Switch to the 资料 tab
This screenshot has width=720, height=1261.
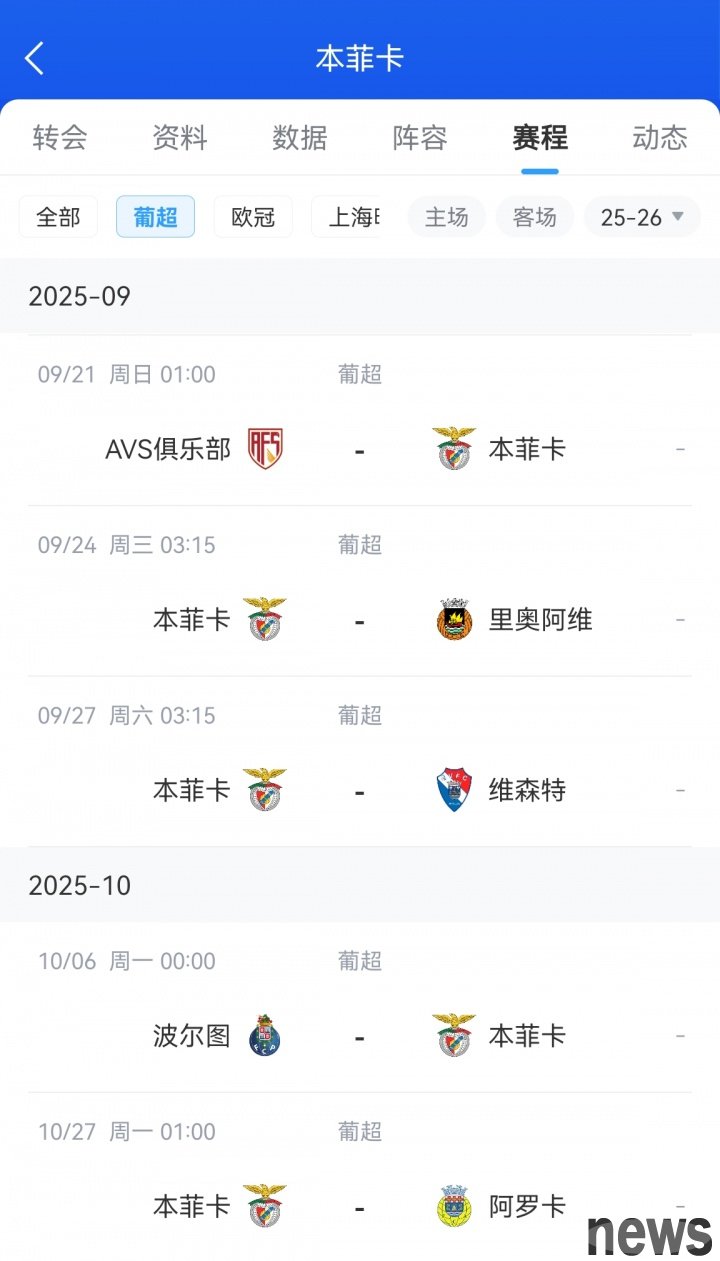[180, 137]
